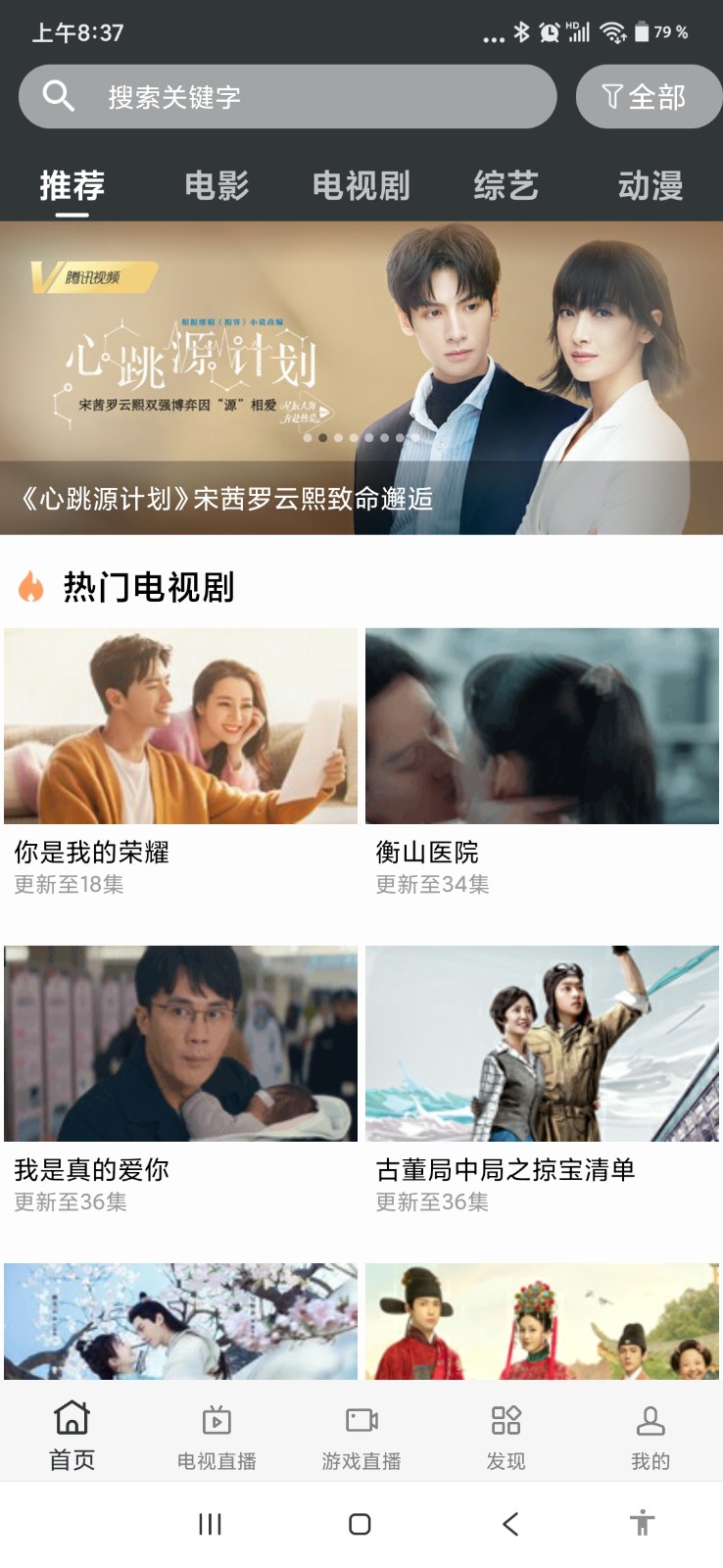
Task: Go to the 动漫 tab
Action: (650, 185)
